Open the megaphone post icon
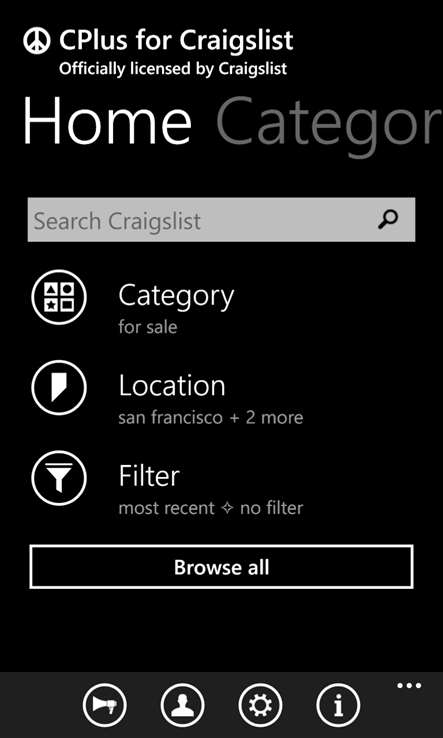 (105, 705)
